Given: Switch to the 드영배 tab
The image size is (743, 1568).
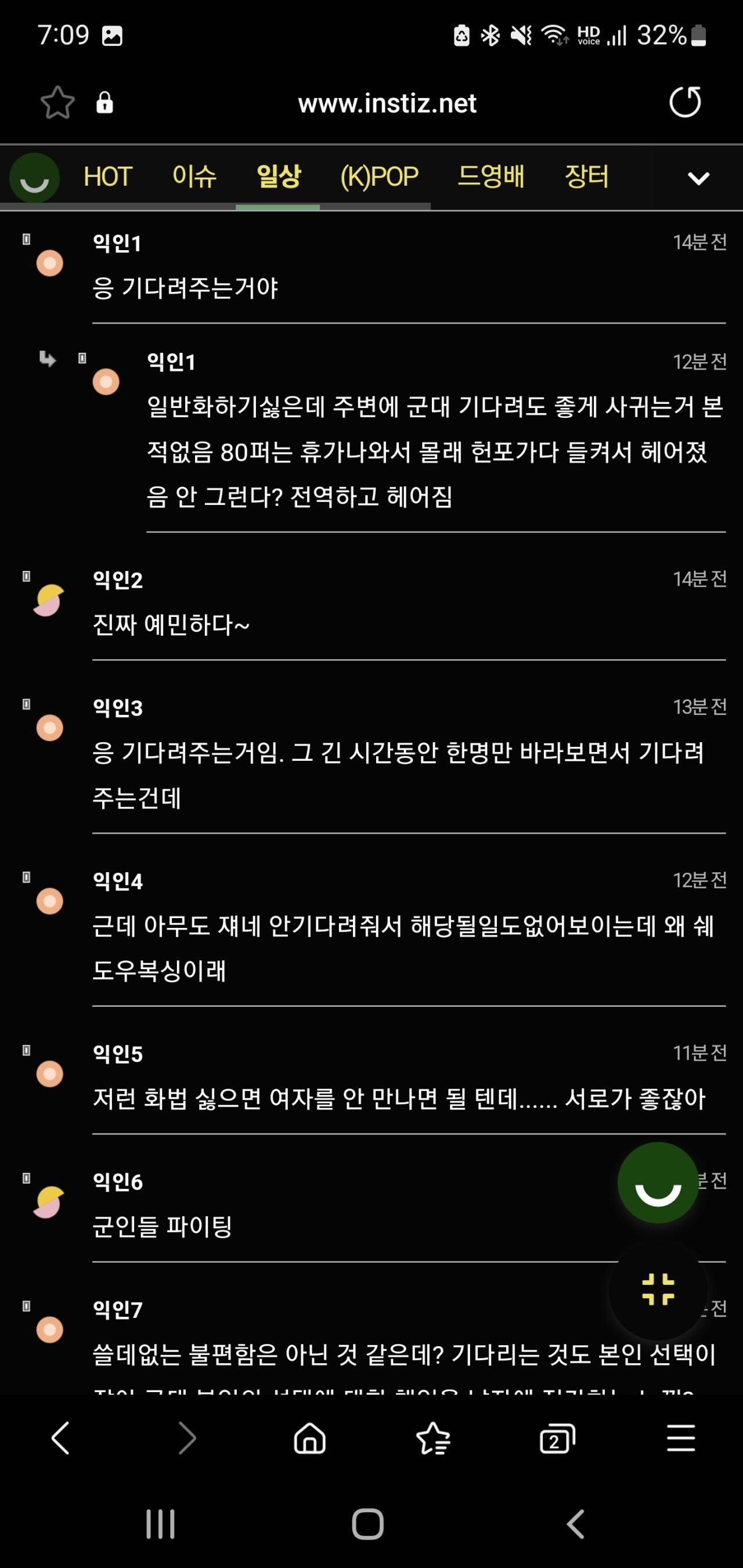Looking at the screenshot, I should (x=491, y=177).
